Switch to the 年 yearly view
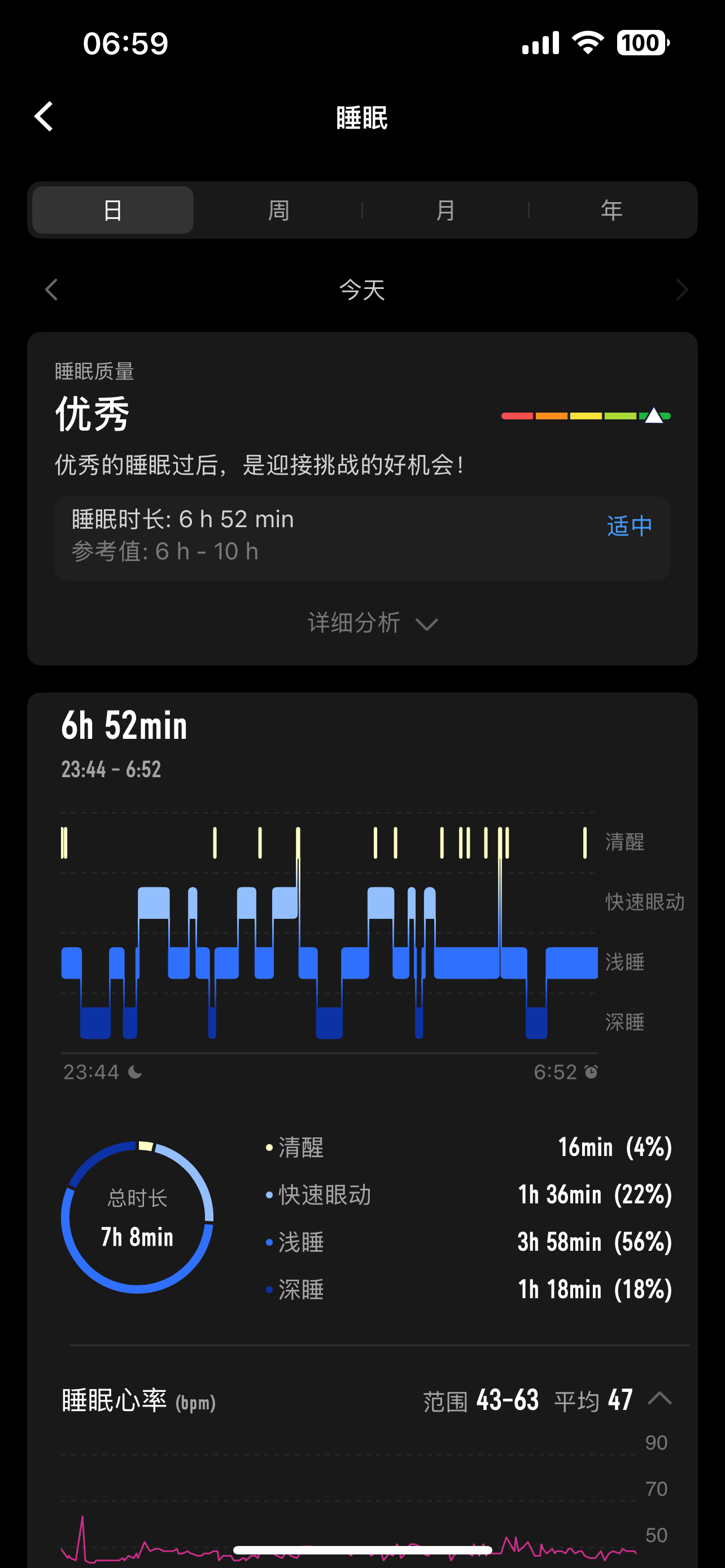Image resolution: width=725 pixels, height=1568 pixels. pos(611,210)
